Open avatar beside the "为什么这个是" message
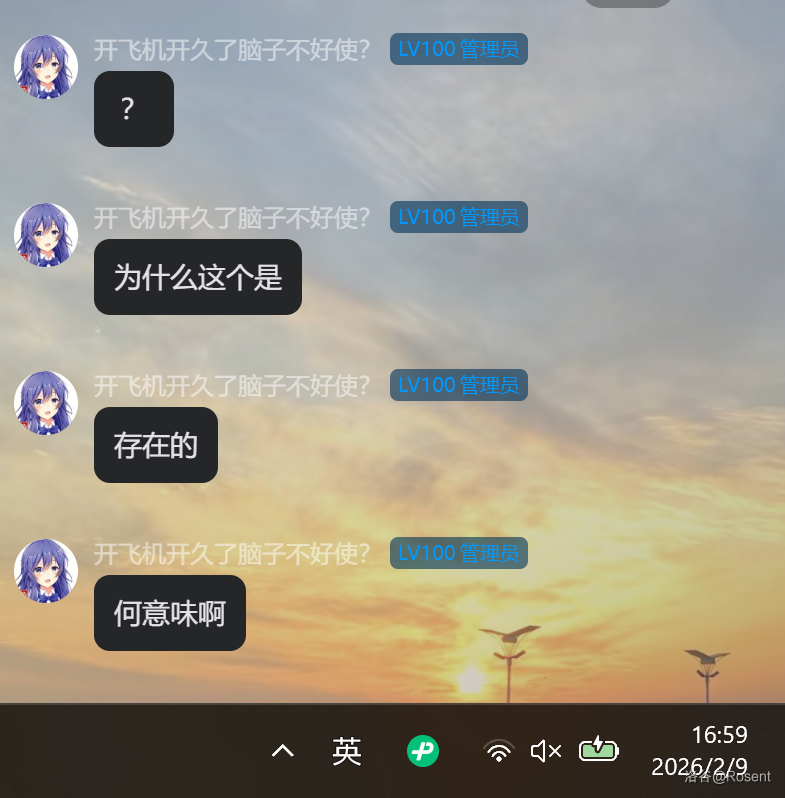The height and width of the screenshot is (798, 785). (x=46, y=235)
